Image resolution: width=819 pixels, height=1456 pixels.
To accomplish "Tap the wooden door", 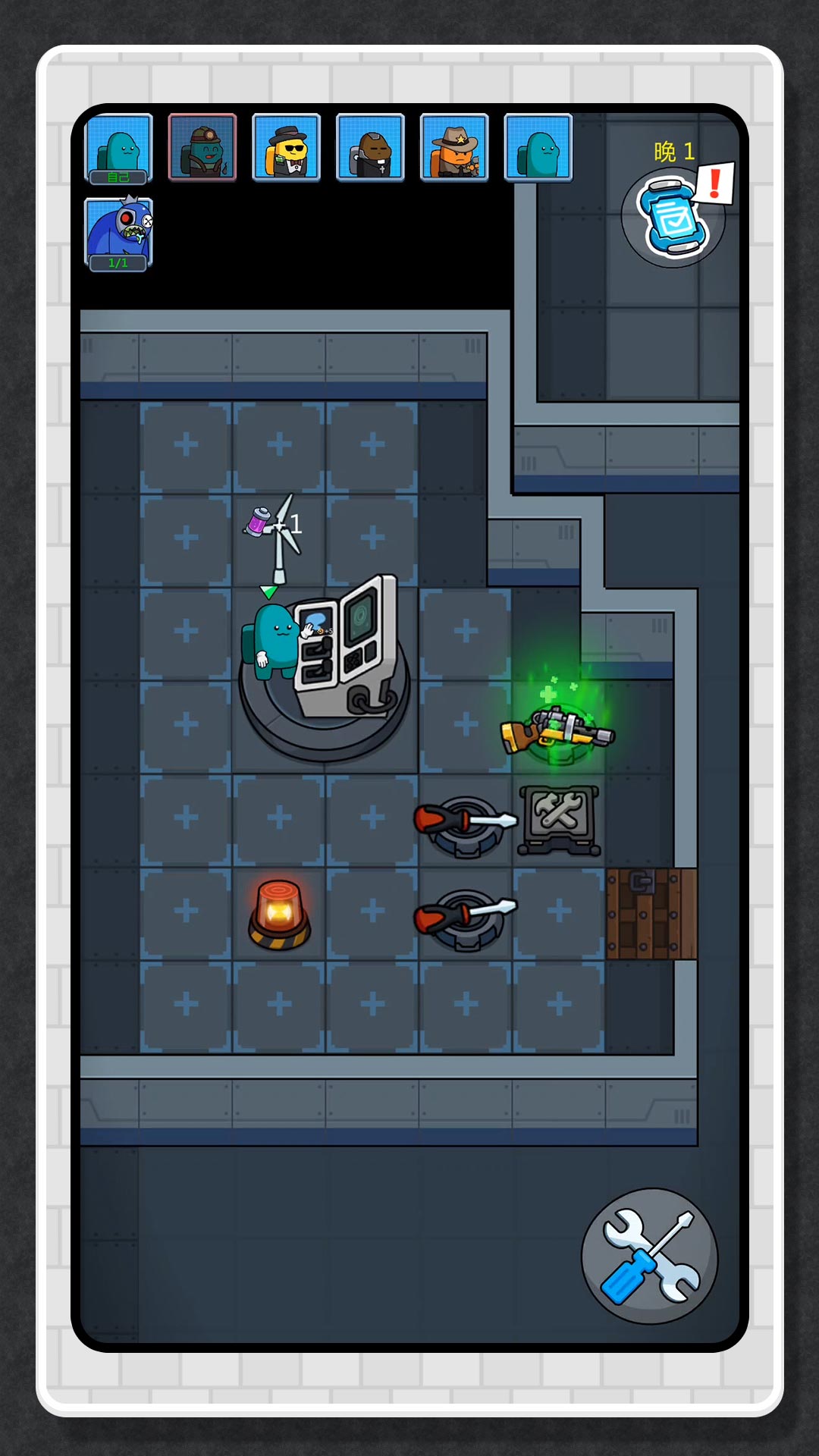I will 651,914.
